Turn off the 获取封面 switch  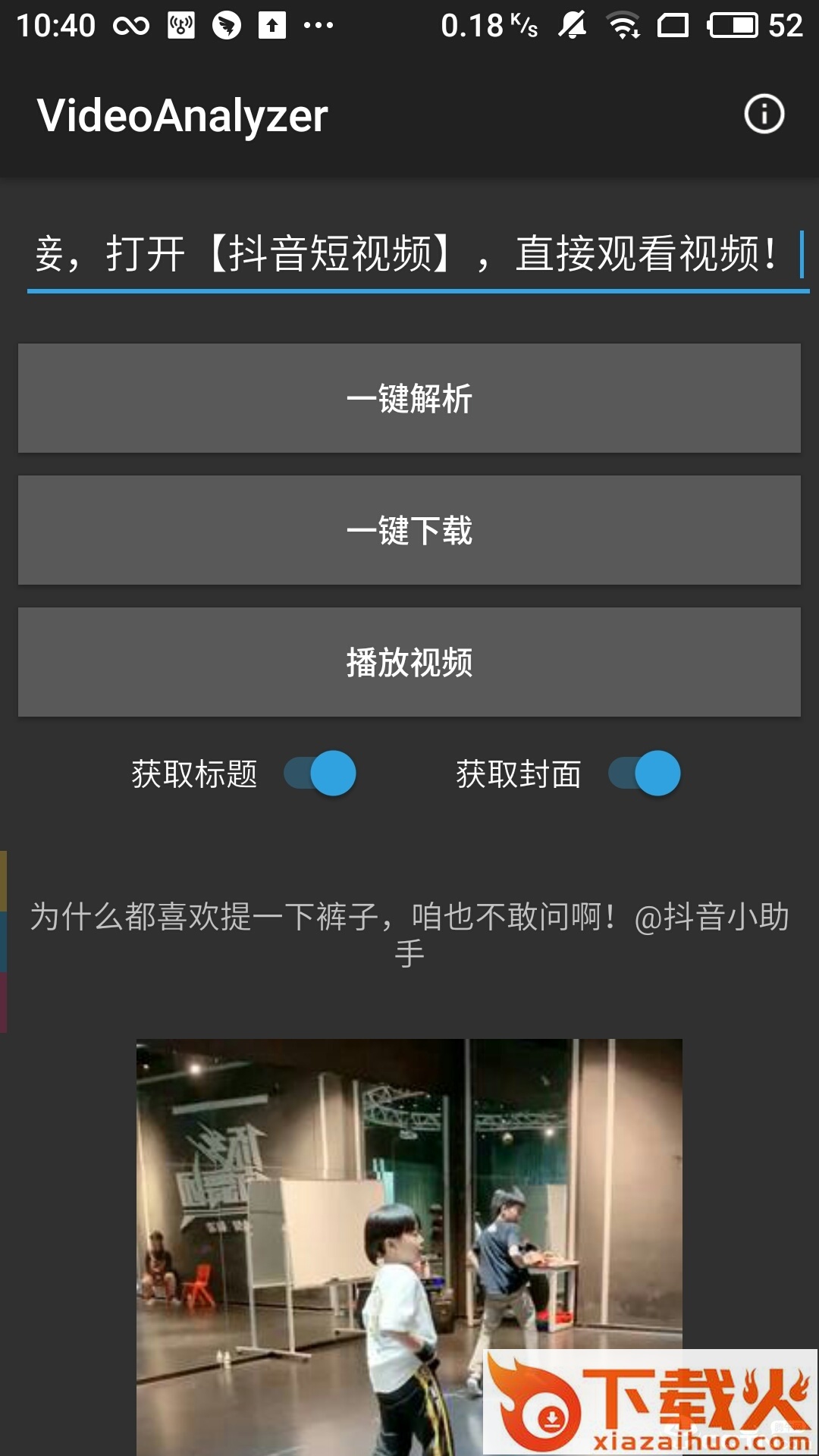[x=645, y=773]
